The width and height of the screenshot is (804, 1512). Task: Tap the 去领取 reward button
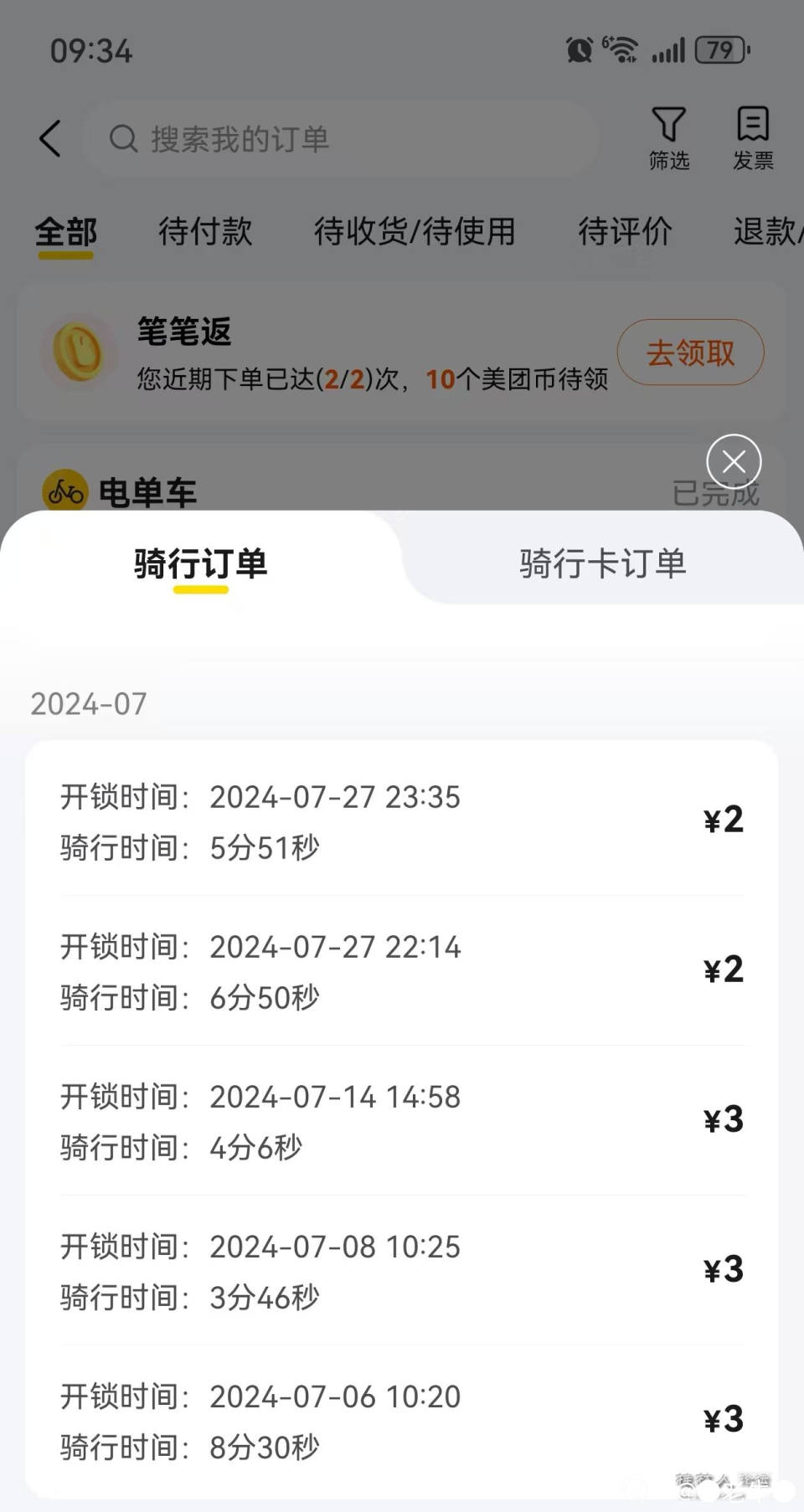pos(690,352)
